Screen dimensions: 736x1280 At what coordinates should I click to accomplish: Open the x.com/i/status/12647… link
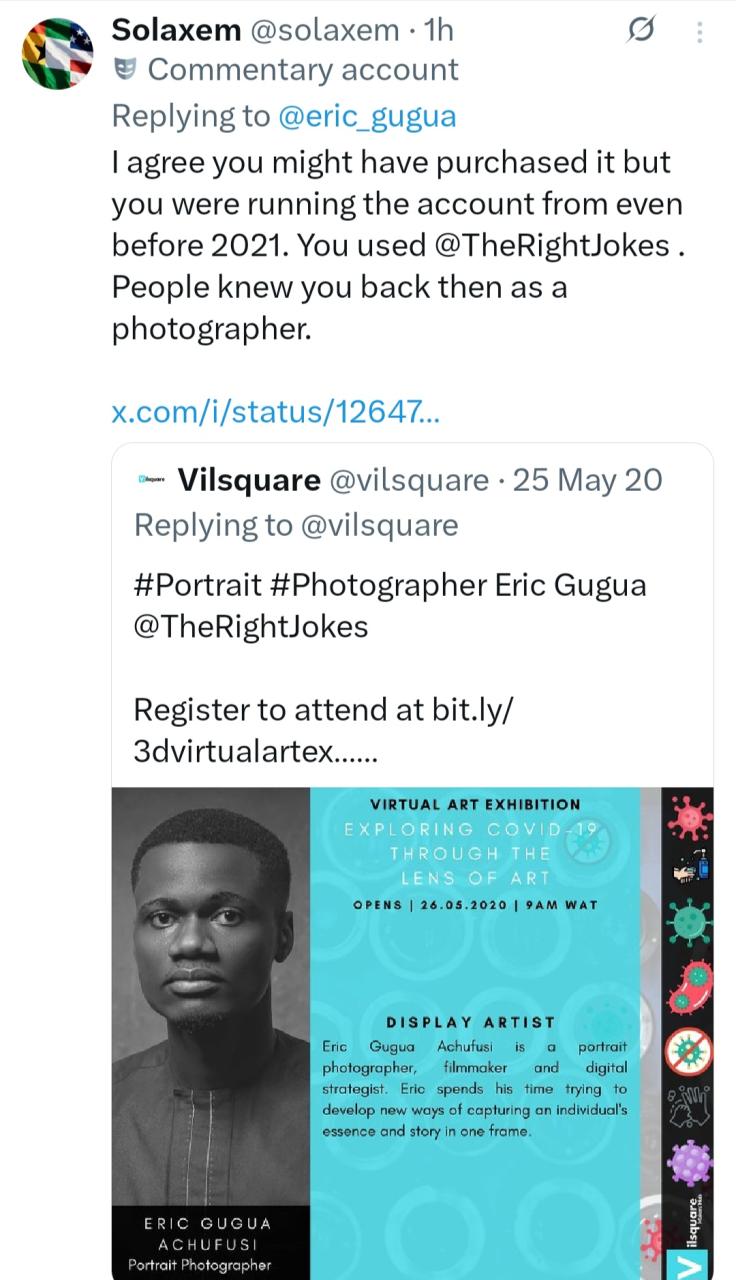tap(275, 411)
